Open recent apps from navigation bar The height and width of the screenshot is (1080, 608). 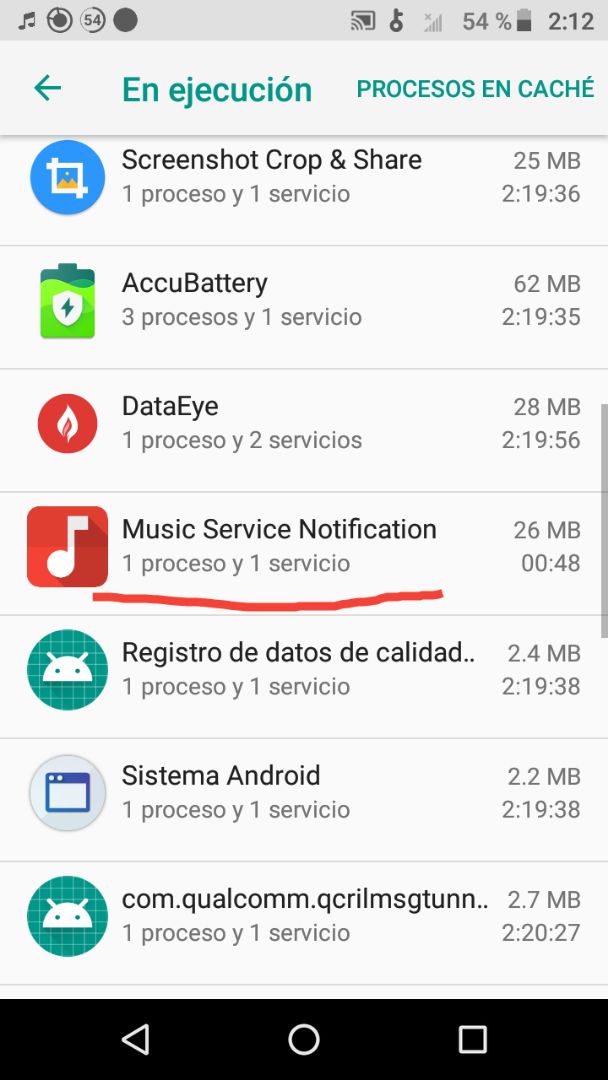[x=472, y=1040]
